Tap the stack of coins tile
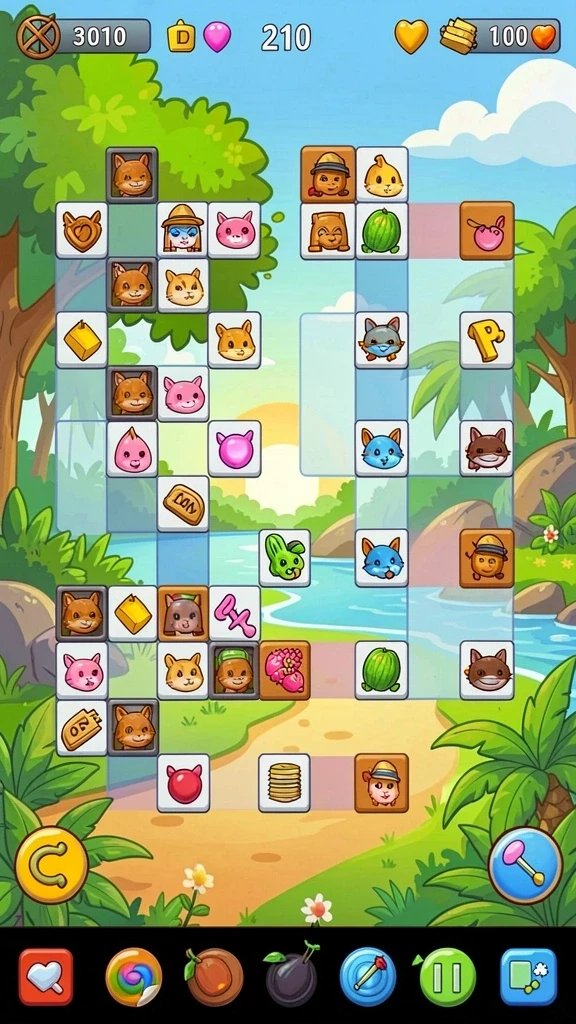 click(x=284, y=783)
